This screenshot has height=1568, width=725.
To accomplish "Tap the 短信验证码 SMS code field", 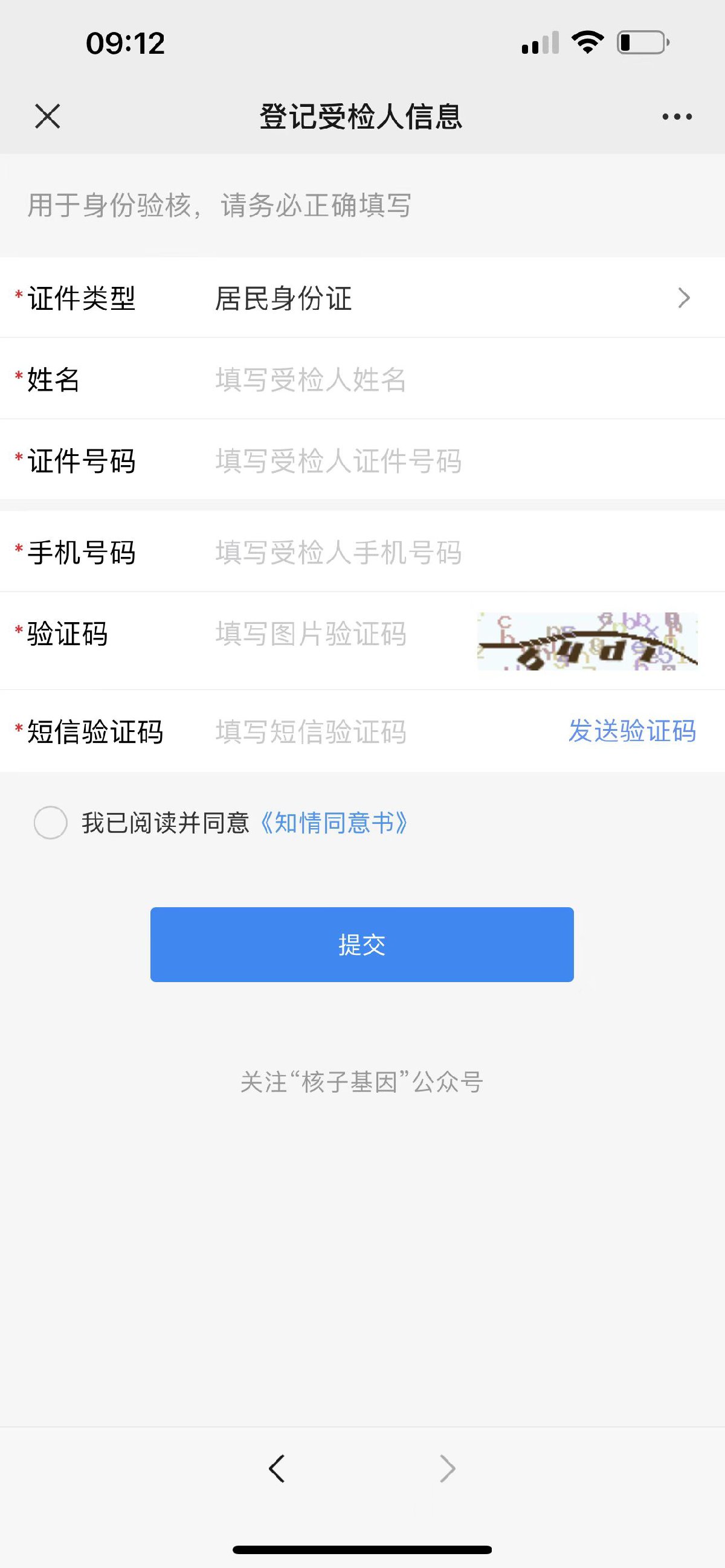I will [366, 731].
